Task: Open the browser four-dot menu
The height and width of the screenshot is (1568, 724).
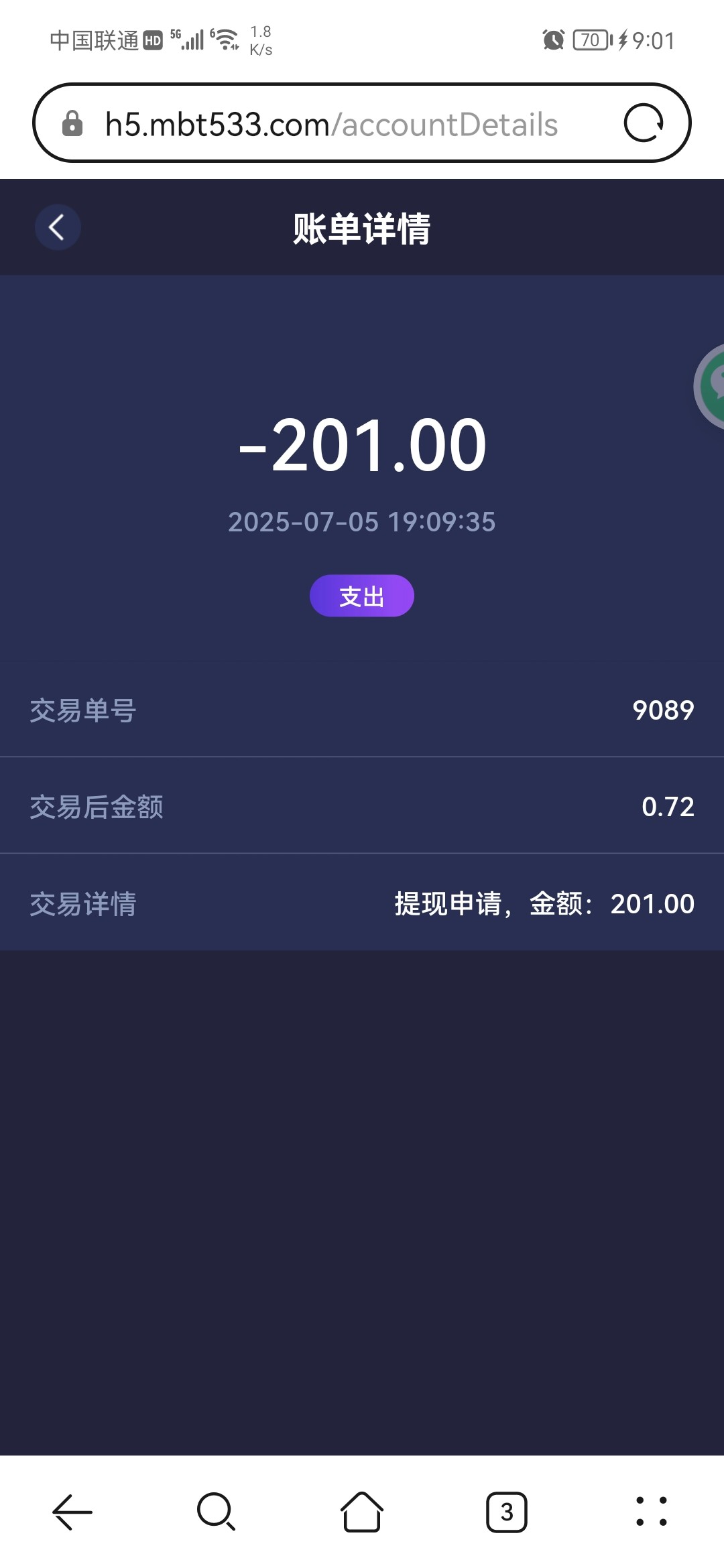Action: pos(651,1512)
